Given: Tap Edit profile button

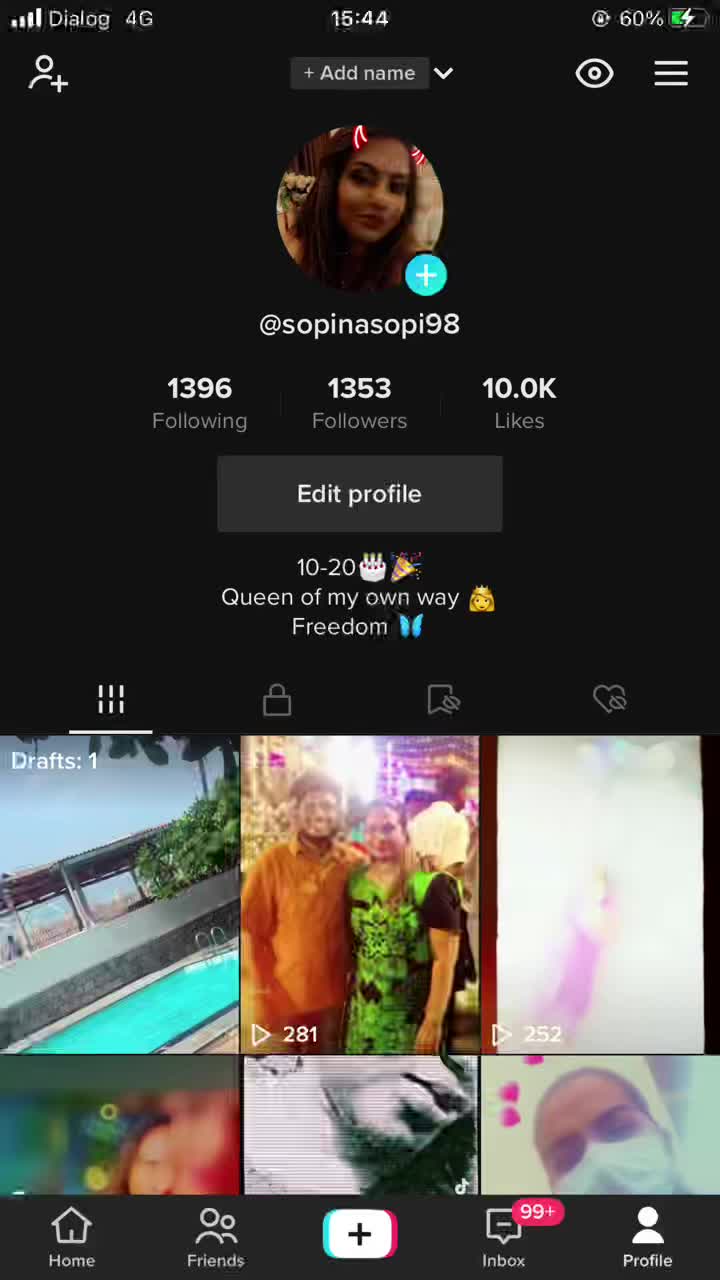Looking at the screenshot, I should pos(359,494).
